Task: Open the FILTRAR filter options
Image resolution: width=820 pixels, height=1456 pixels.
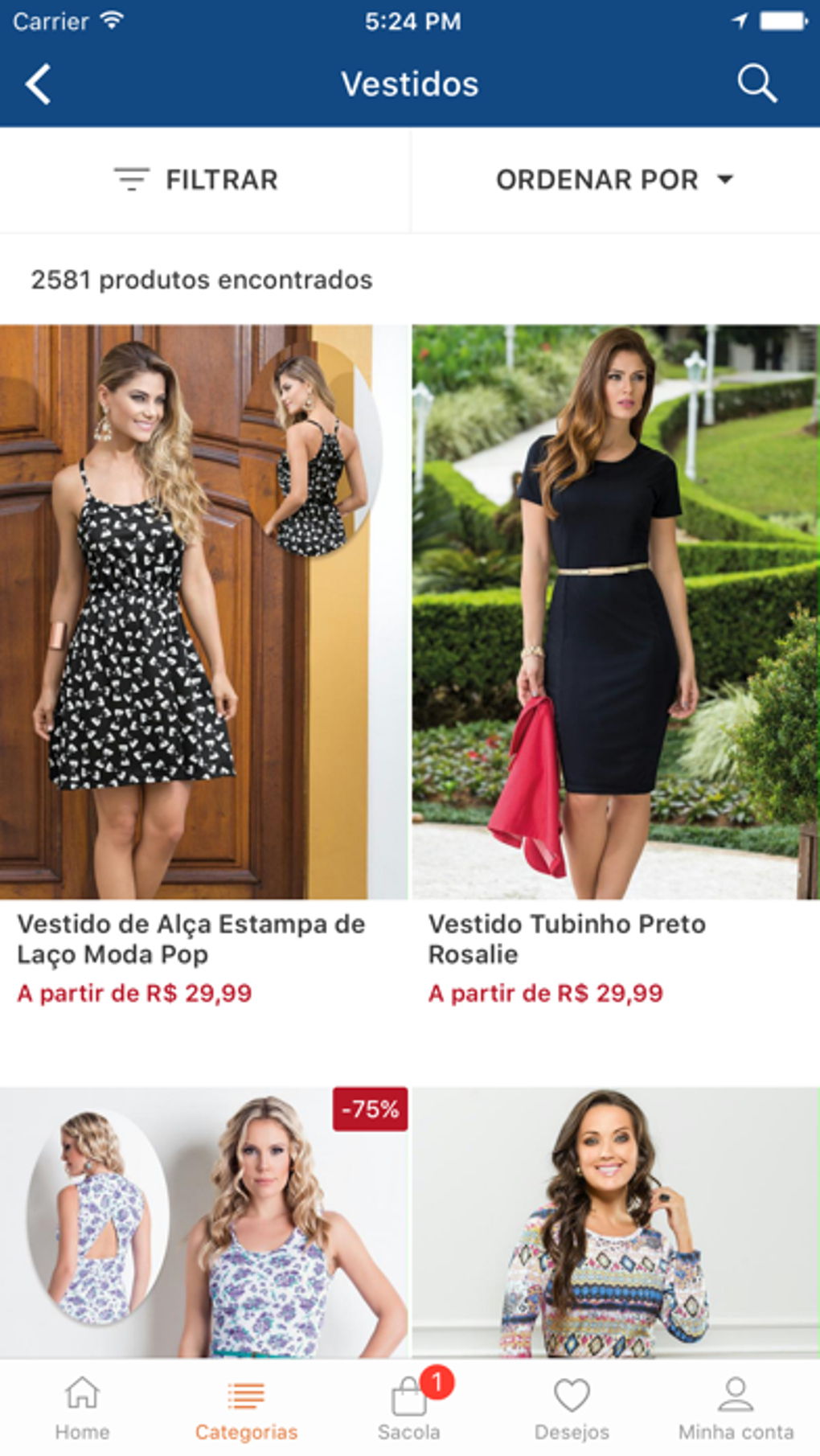Action: click(x=197, y=179)
